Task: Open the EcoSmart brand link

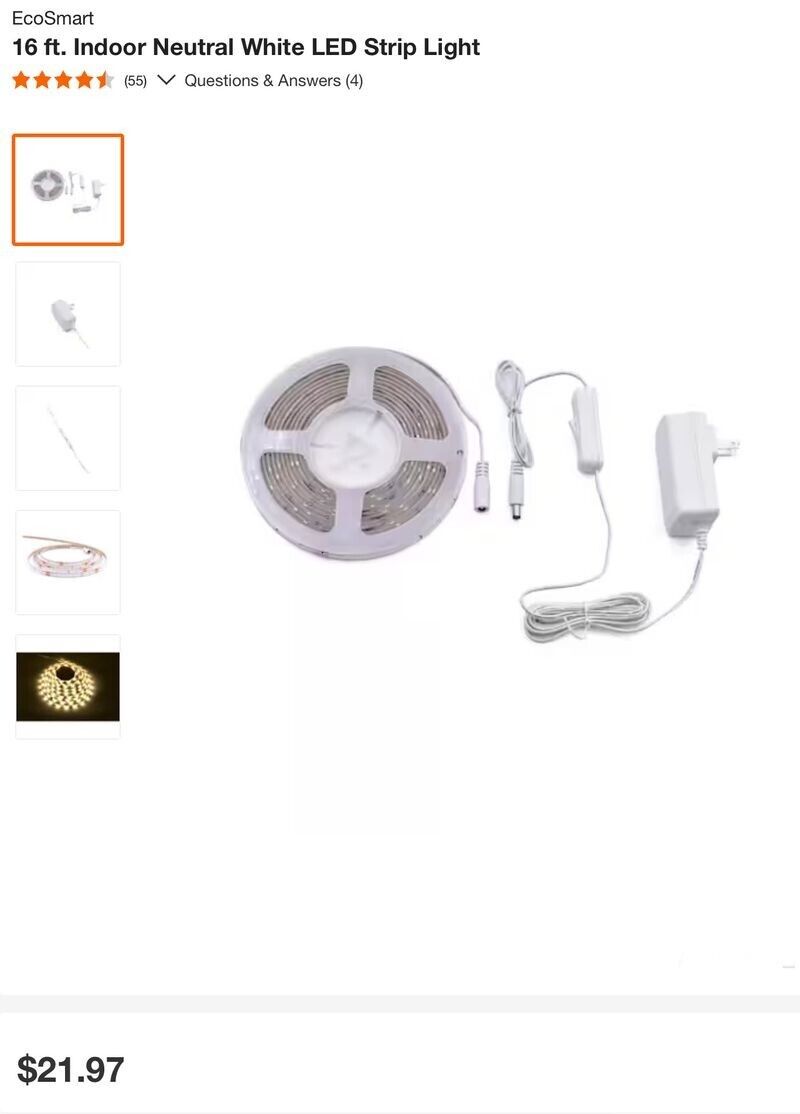Action: point(53,18)
